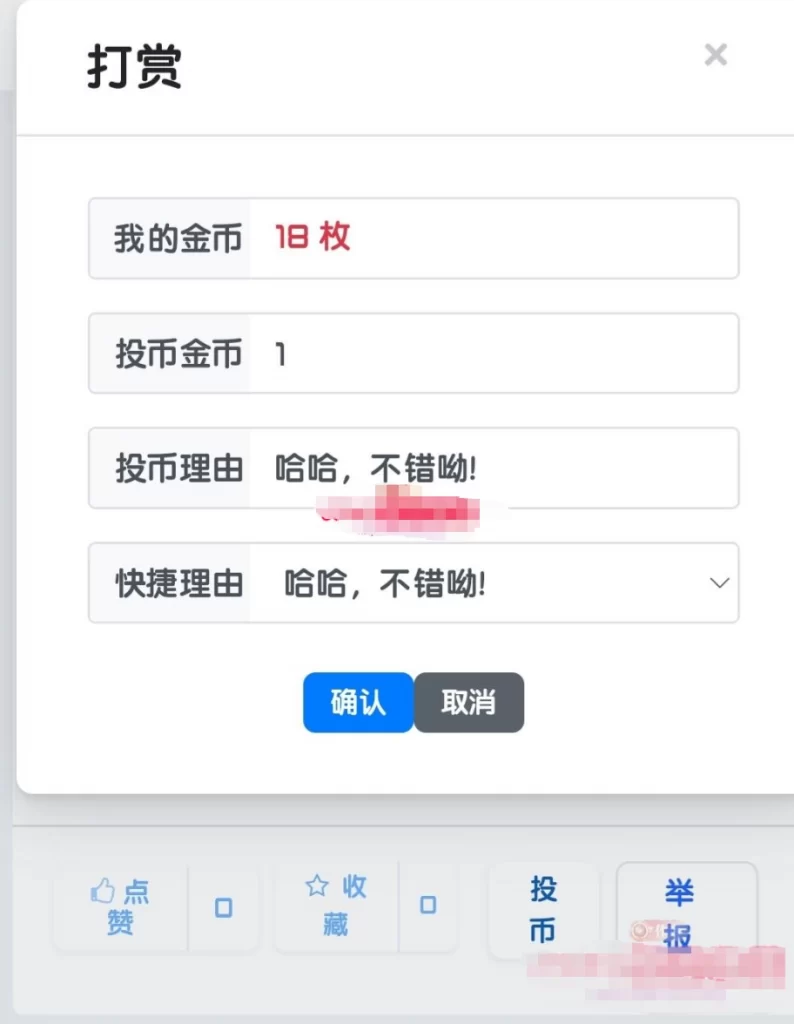The image size is (794, 1024).
Task: Click the X close icon on 打赏 dialog
Action: (716, 55)
